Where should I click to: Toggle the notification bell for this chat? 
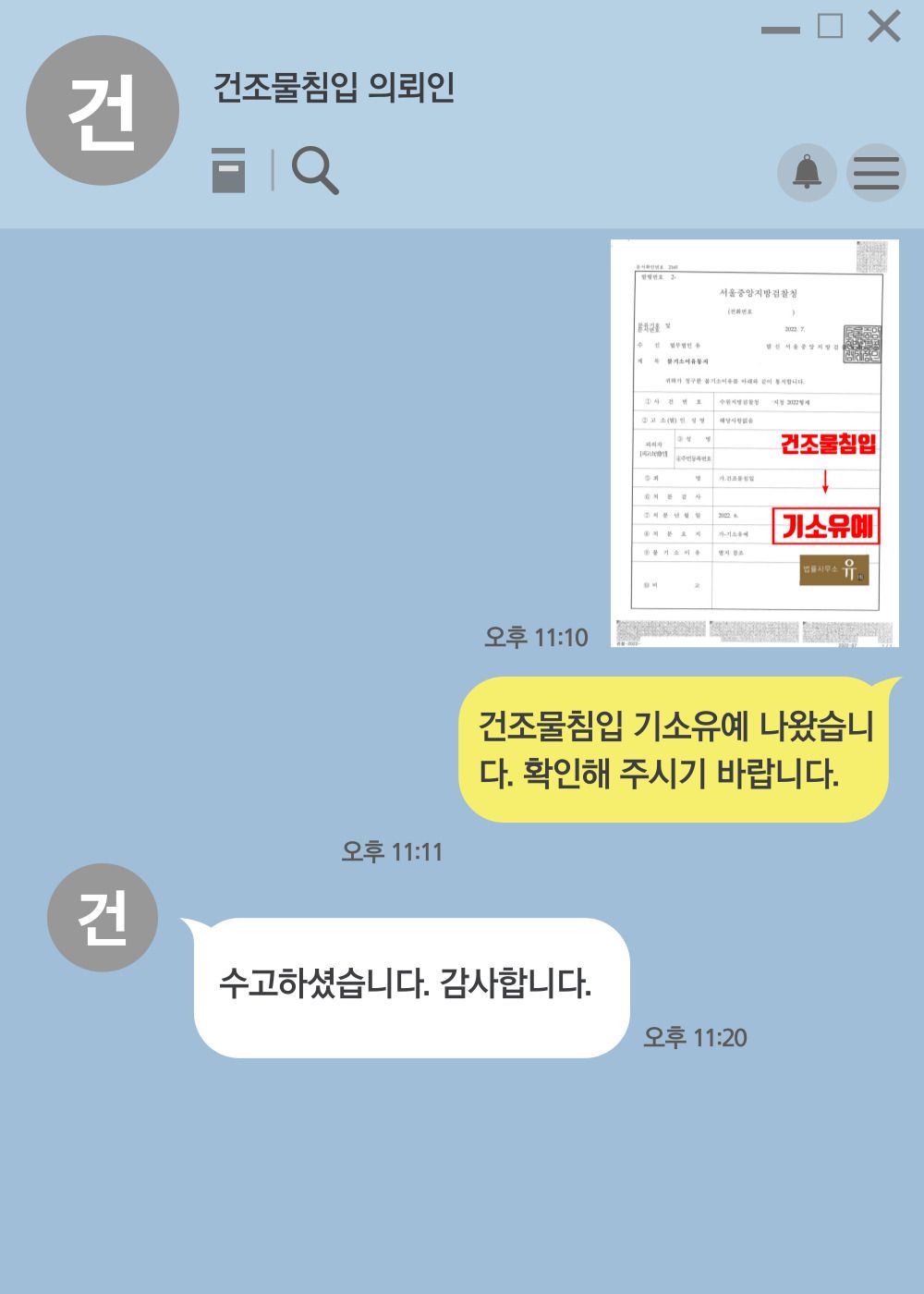coord(807,172)
